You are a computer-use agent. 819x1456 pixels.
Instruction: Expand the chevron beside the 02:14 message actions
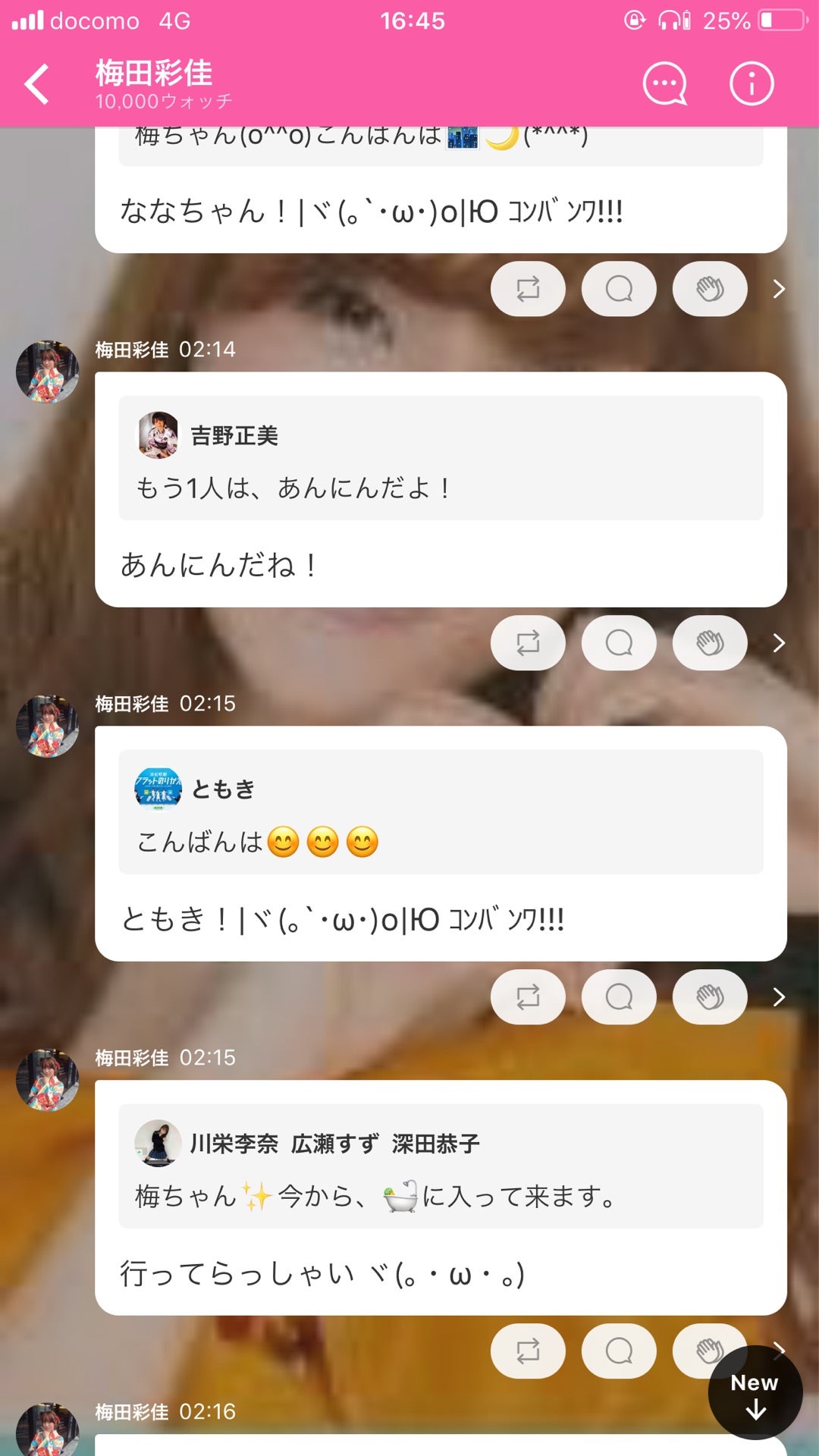coord(778,642)
